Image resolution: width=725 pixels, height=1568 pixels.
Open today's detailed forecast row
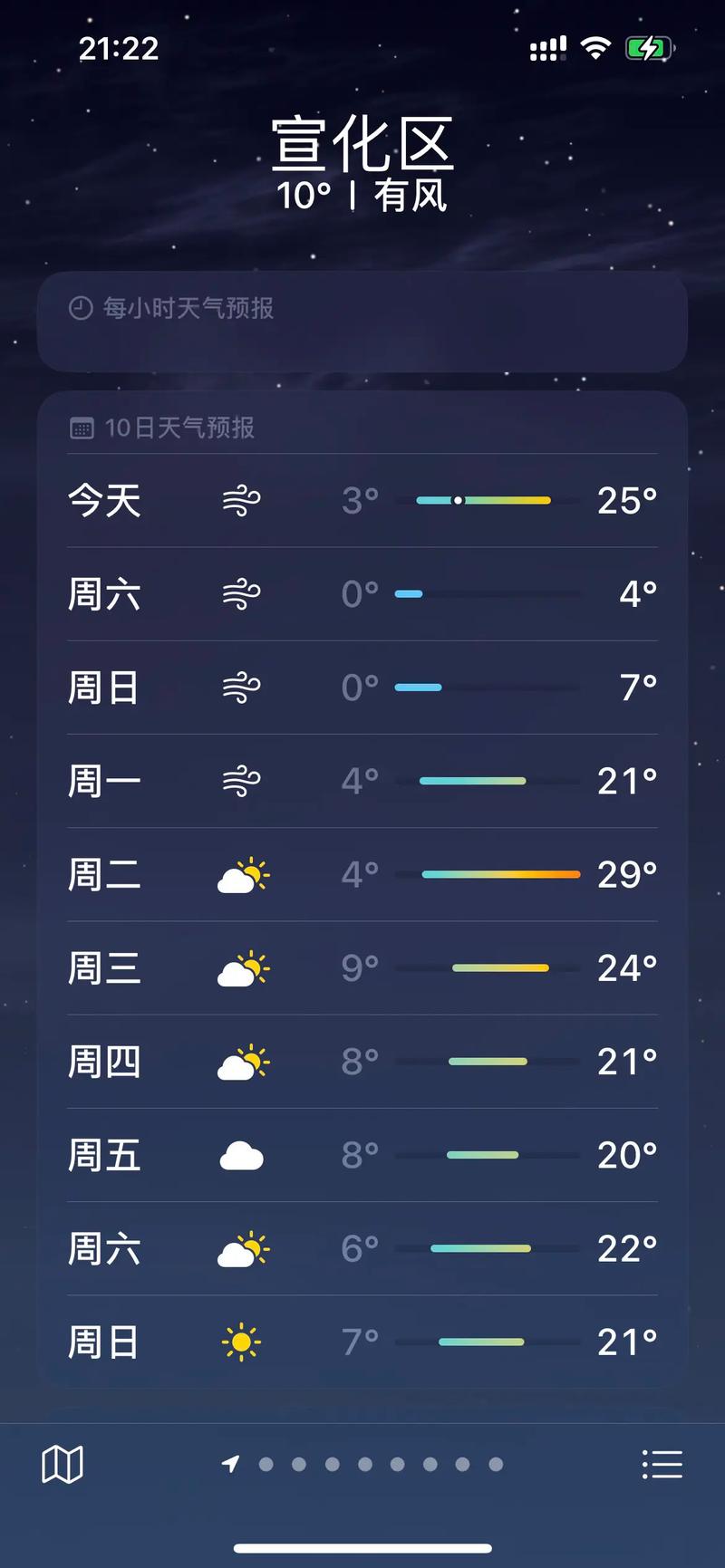coord(362,501)
